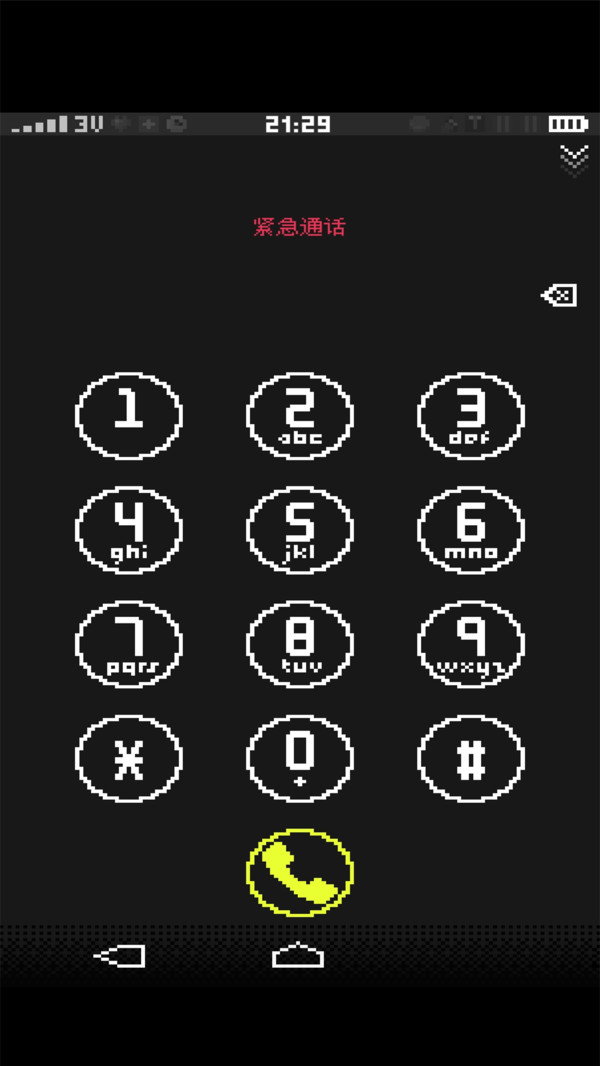Enter digit 3 def

tap(470, 416)
